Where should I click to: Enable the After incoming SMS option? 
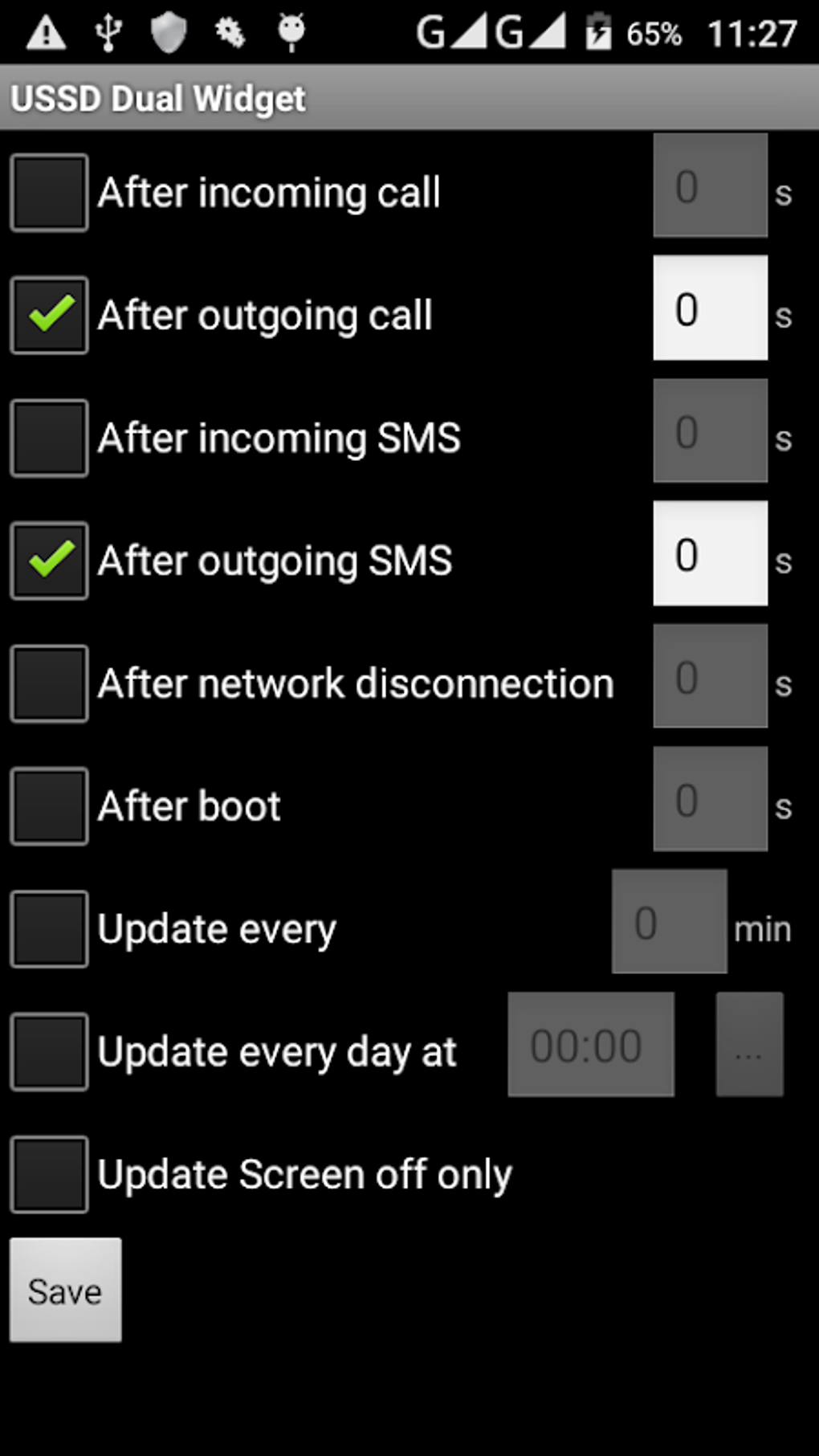[x=48, y=438]
